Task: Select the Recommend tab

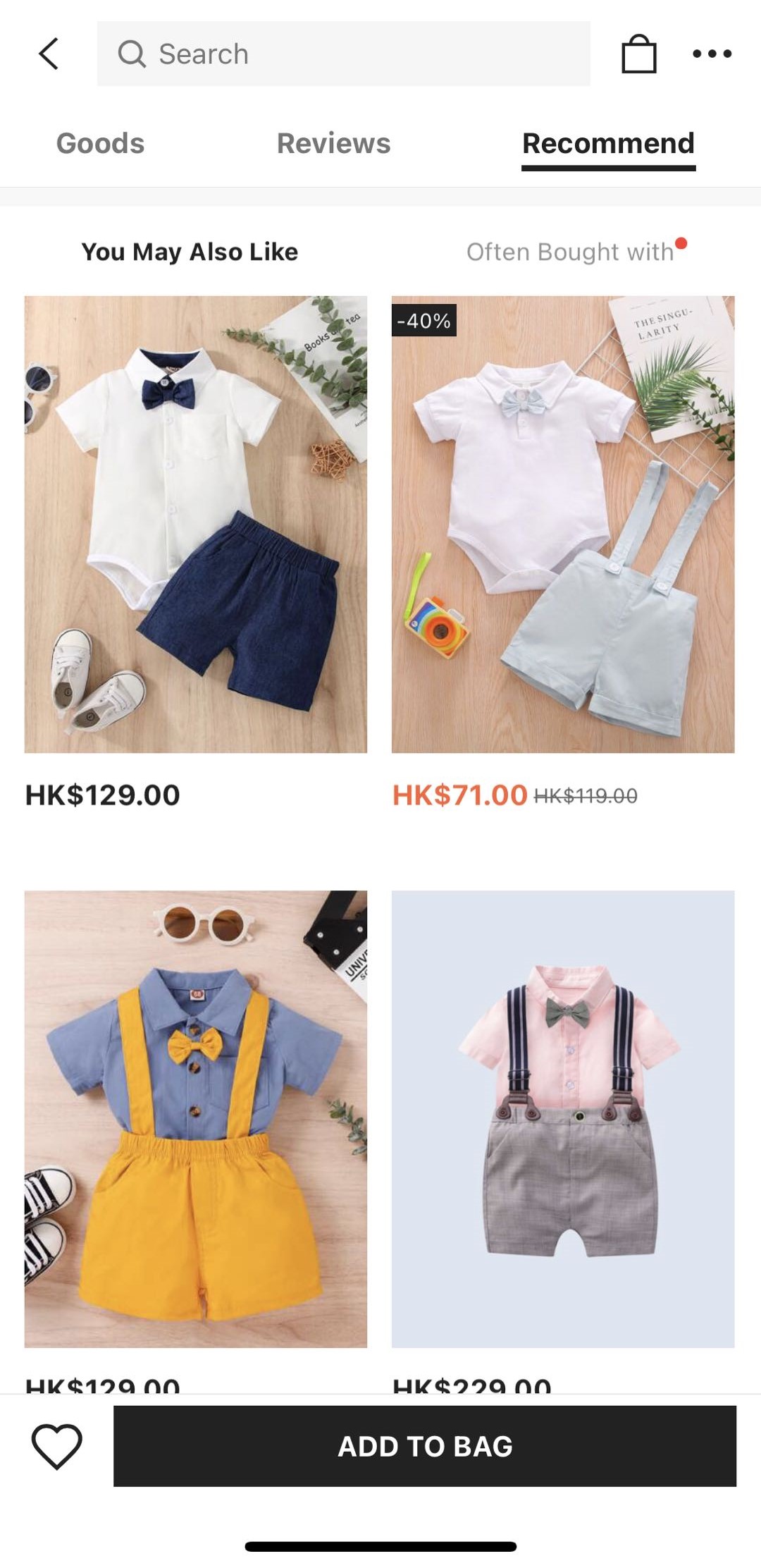Action: [608, 143]
